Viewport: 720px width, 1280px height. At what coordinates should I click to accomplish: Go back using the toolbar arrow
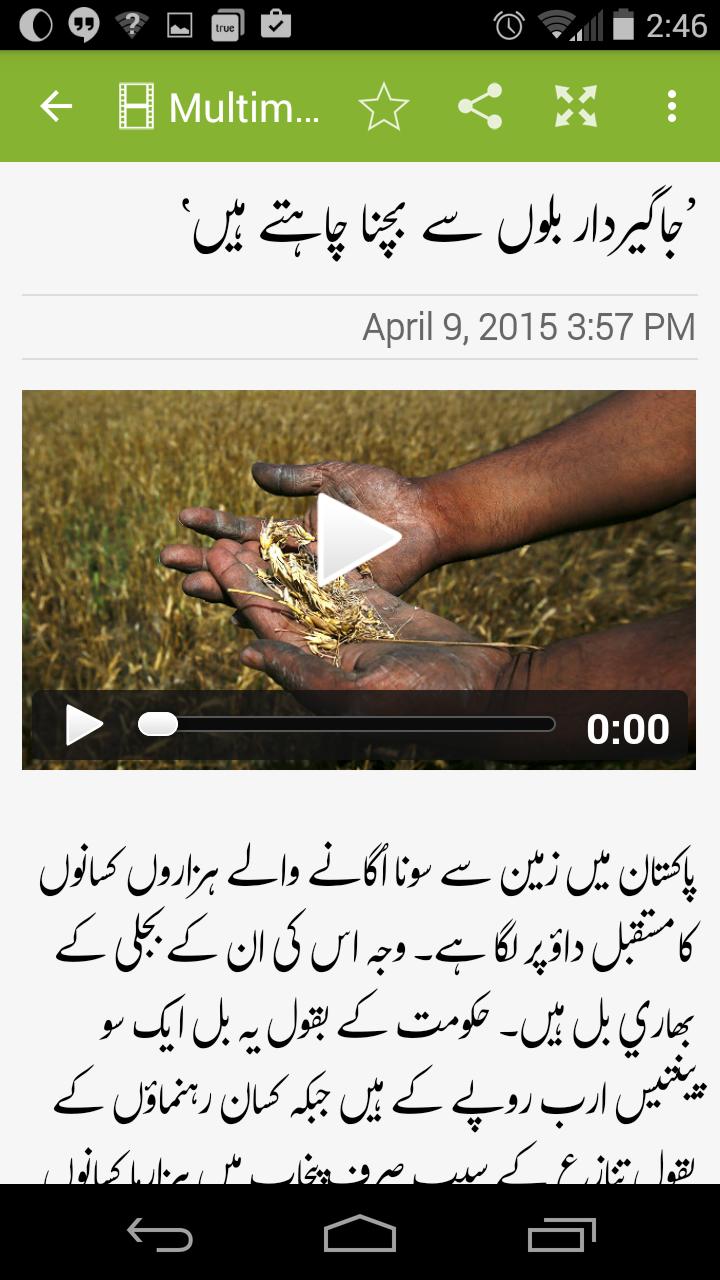pos(56,106)
